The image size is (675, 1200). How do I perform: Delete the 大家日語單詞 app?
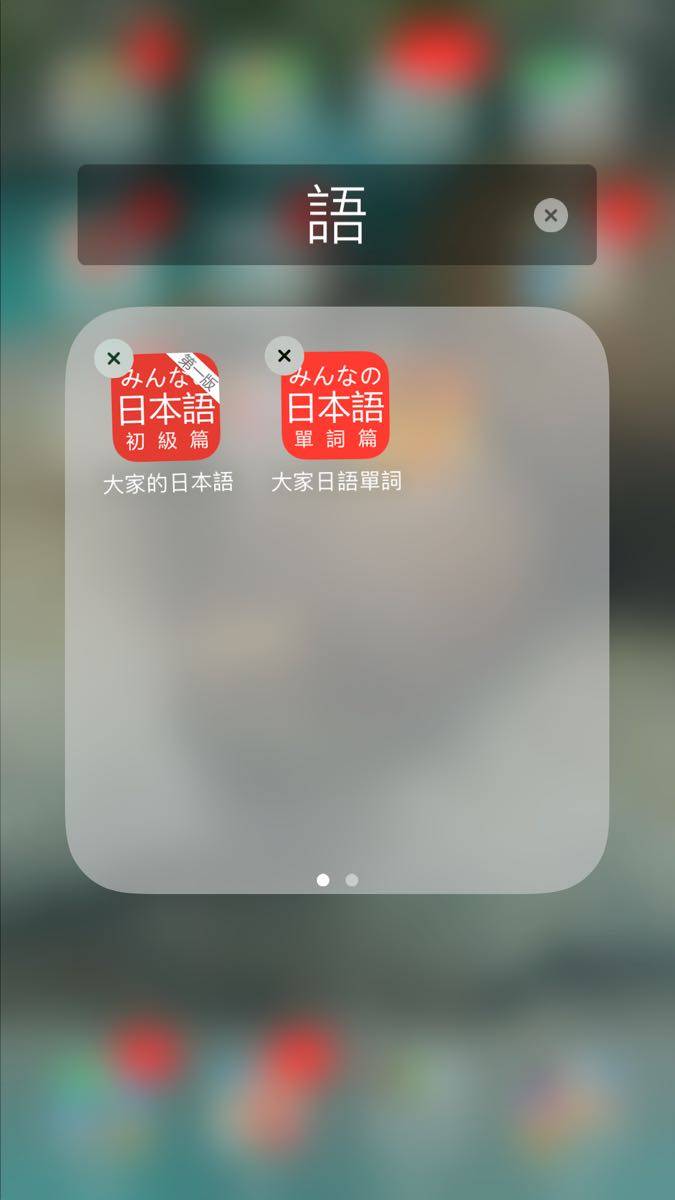tap(284, 356)
